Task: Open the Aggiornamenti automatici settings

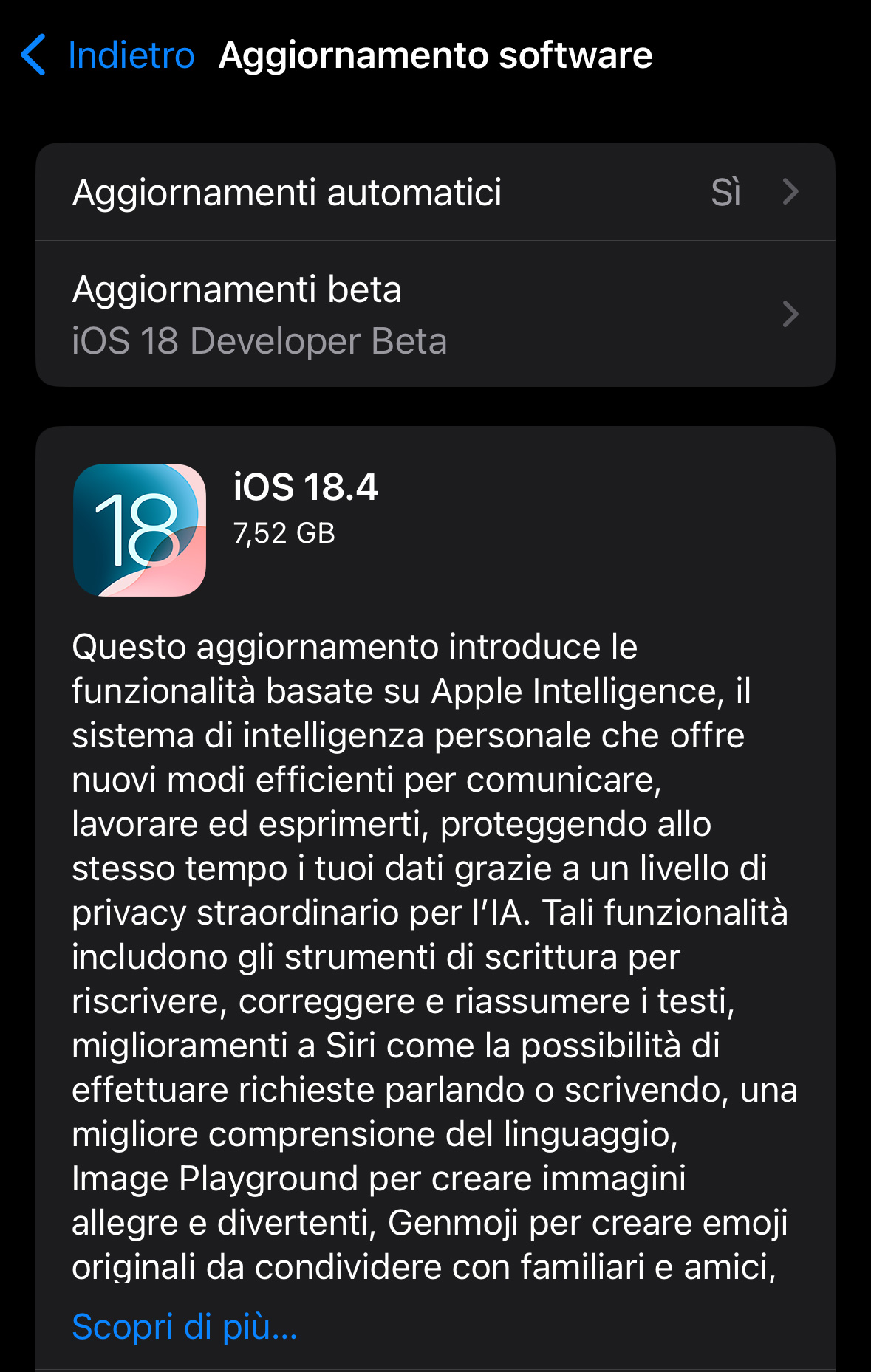Action: [434, 192]
